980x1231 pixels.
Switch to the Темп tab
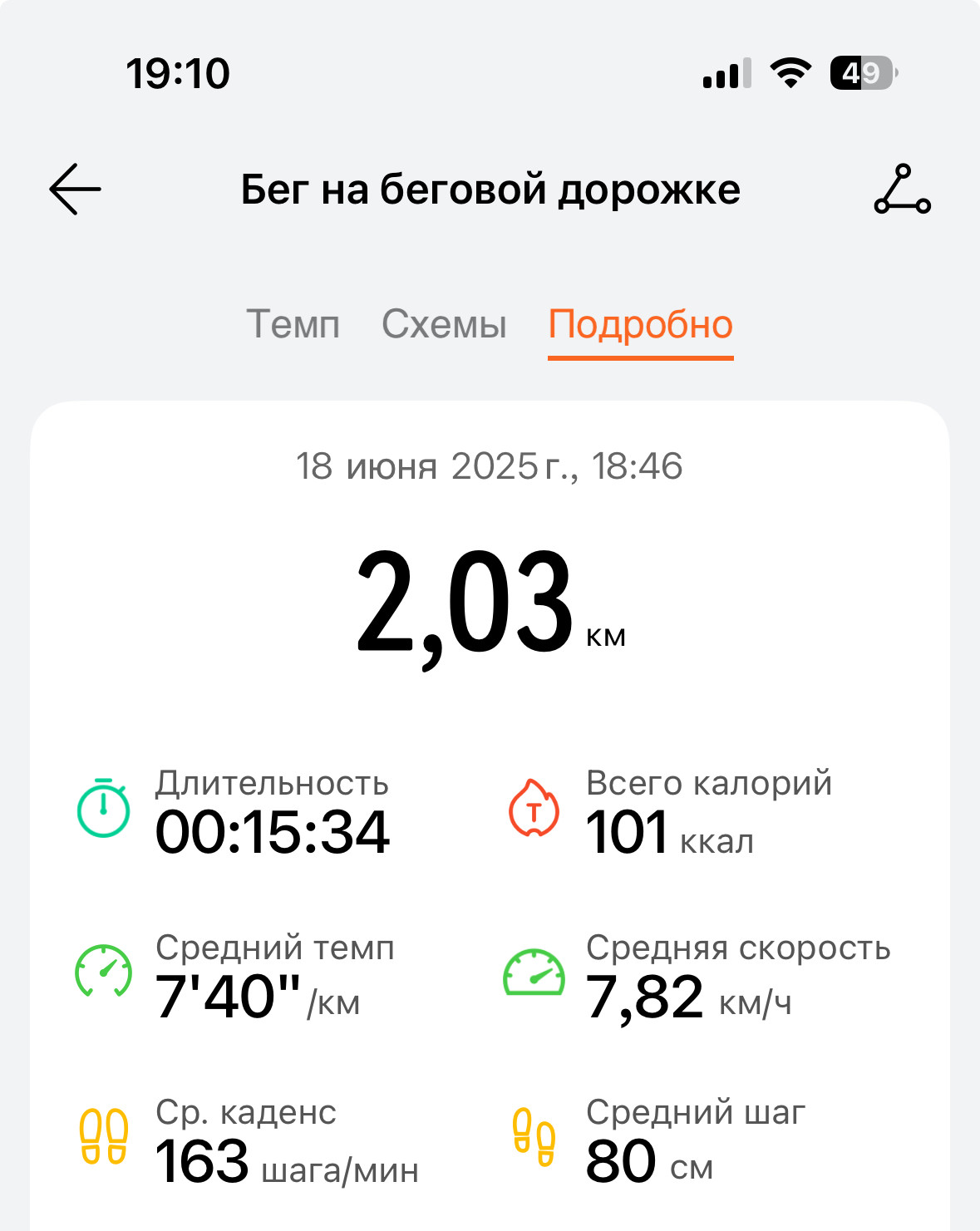coord(293,324)
